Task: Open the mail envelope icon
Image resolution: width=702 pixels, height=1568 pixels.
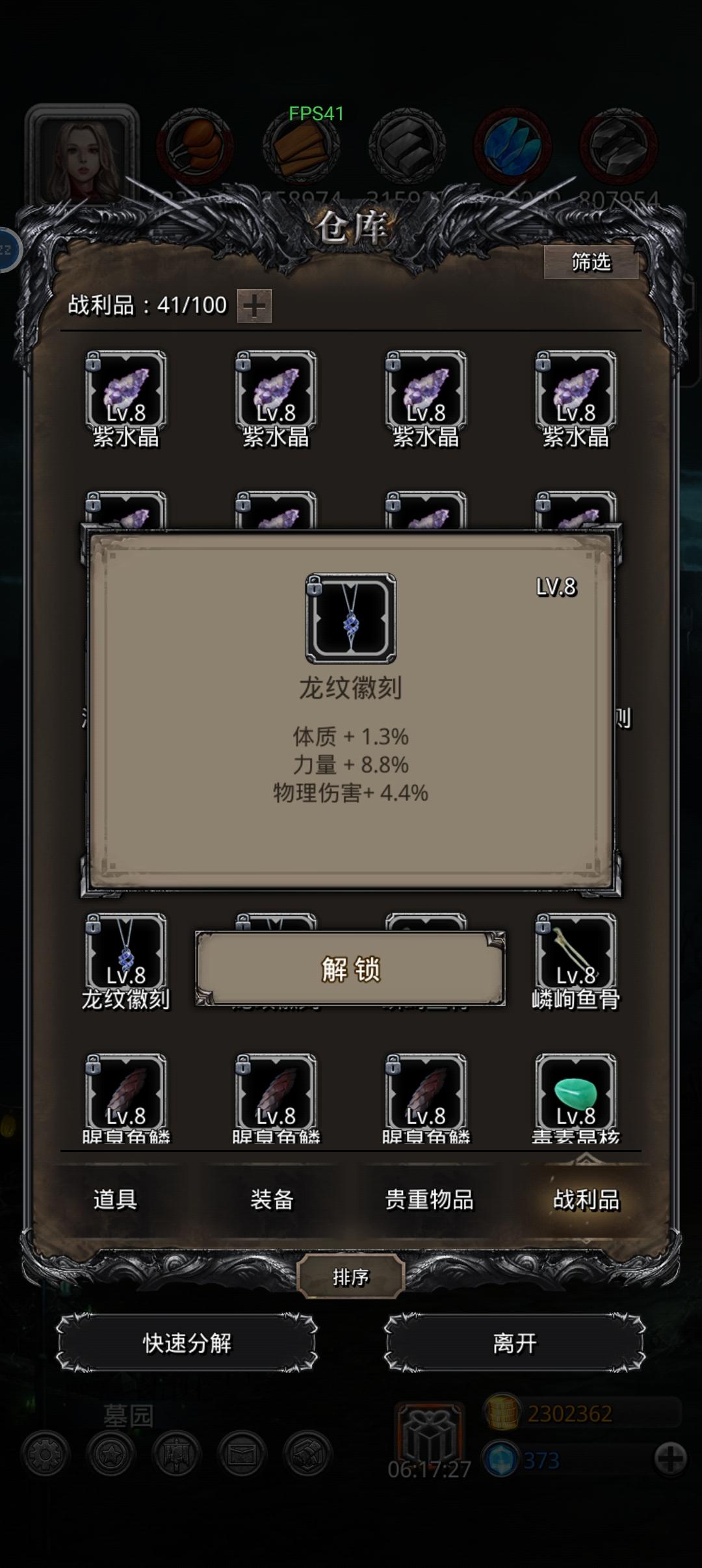Action: pos(241,1455)
